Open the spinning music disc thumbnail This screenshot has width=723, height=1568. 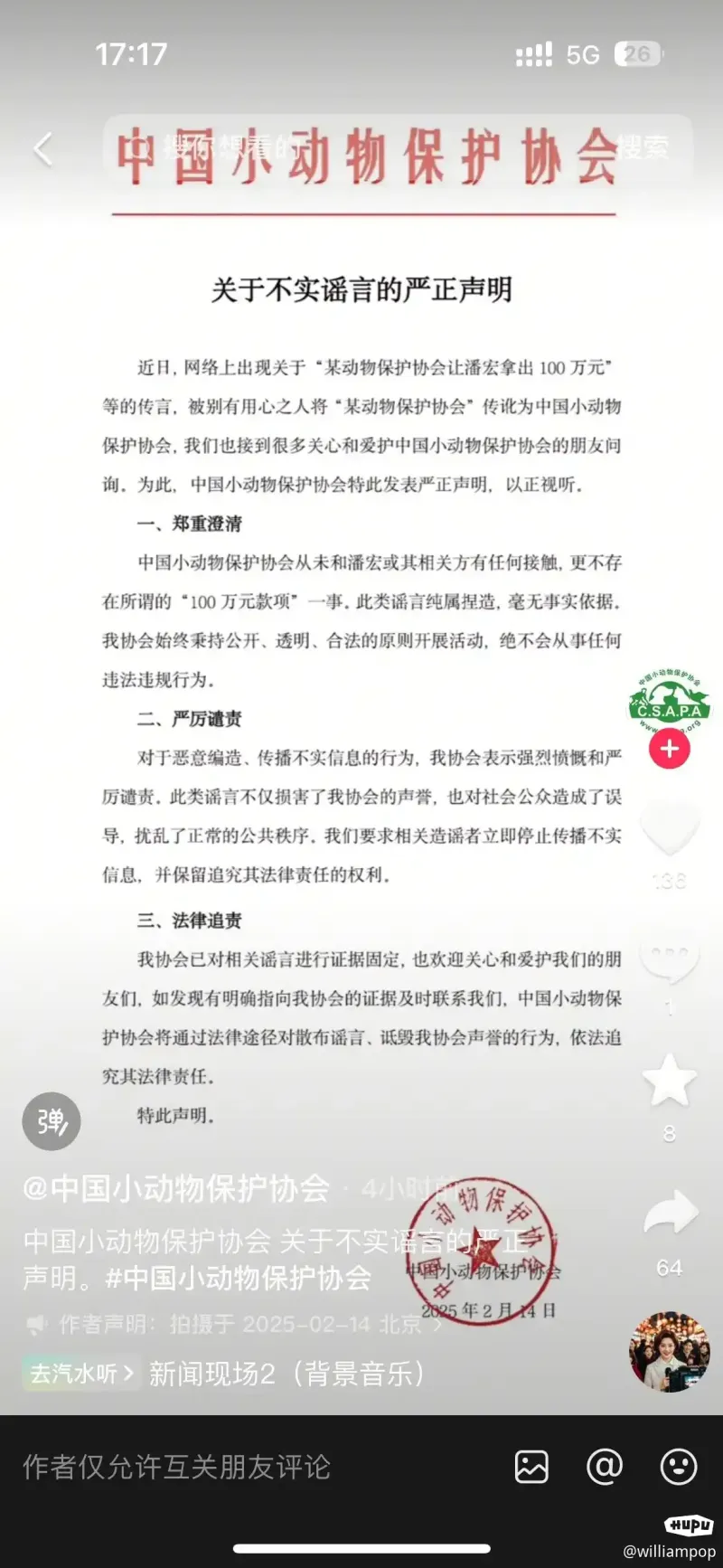670,1352
